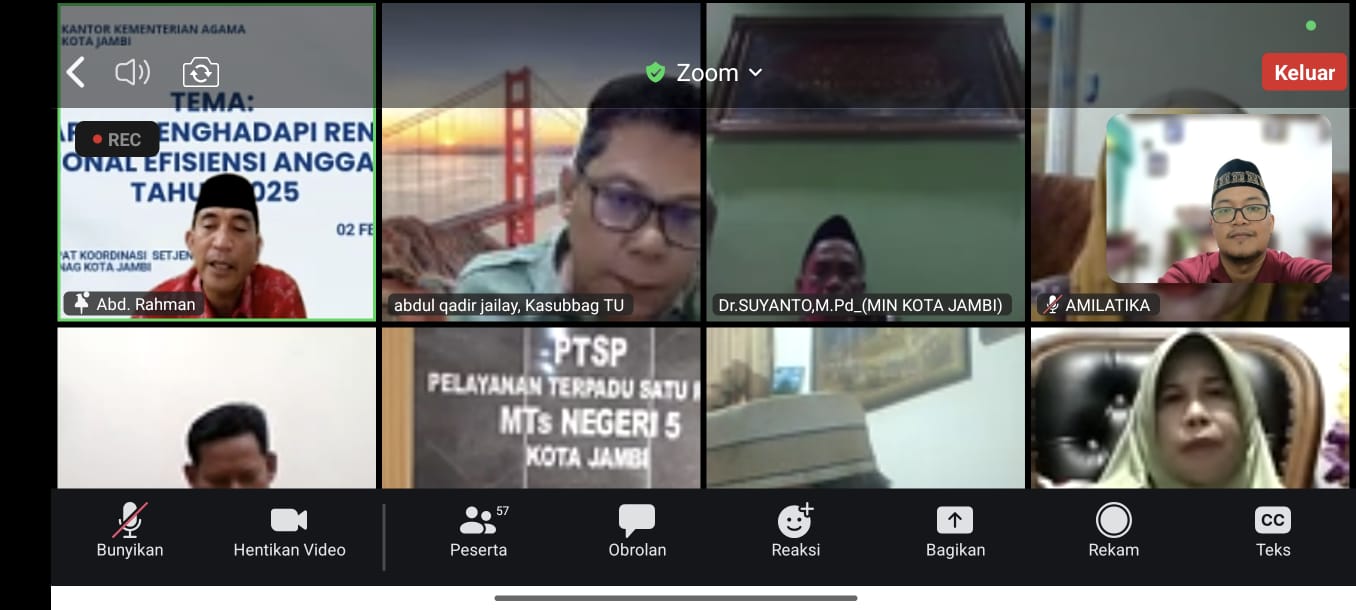Go back using the top-left arrow
This screenshot has width=1356, height=610.
(x=75, y=72)
